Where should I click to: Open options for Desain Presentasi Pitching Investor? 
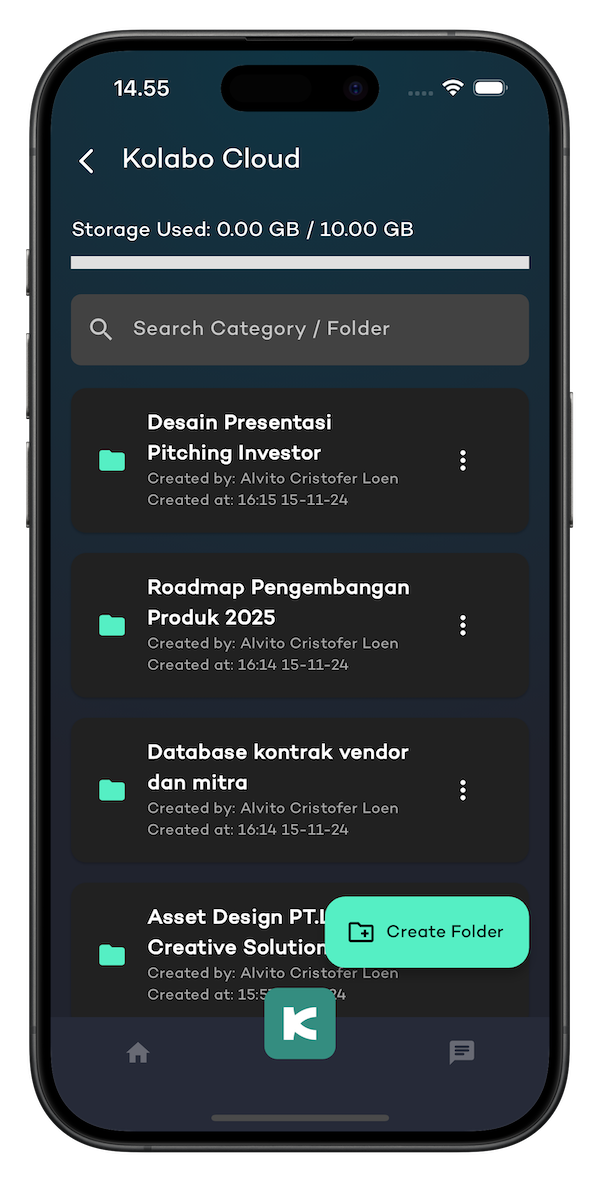click(463, 461)
